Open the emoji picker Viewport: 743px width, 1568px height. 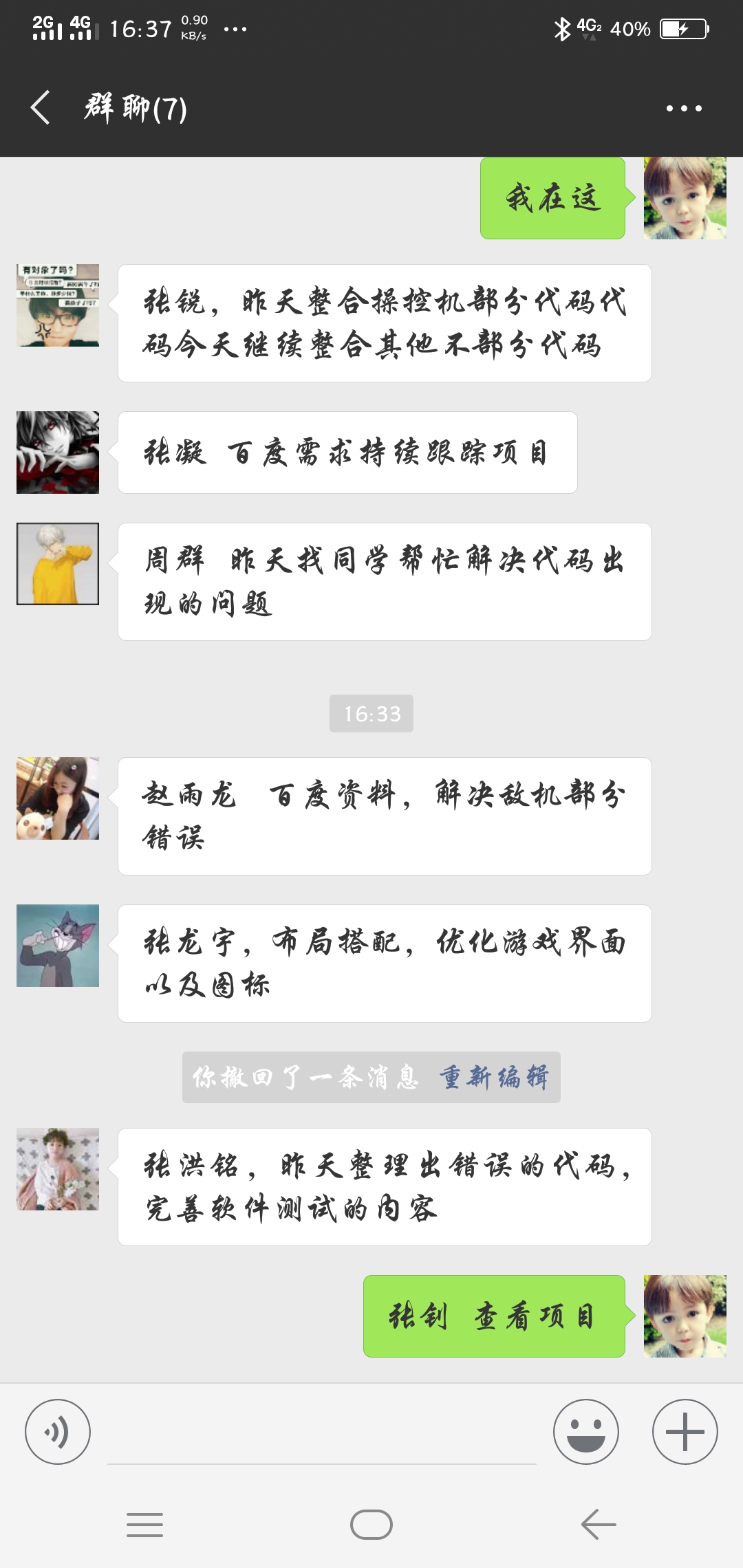point(586,1432)
